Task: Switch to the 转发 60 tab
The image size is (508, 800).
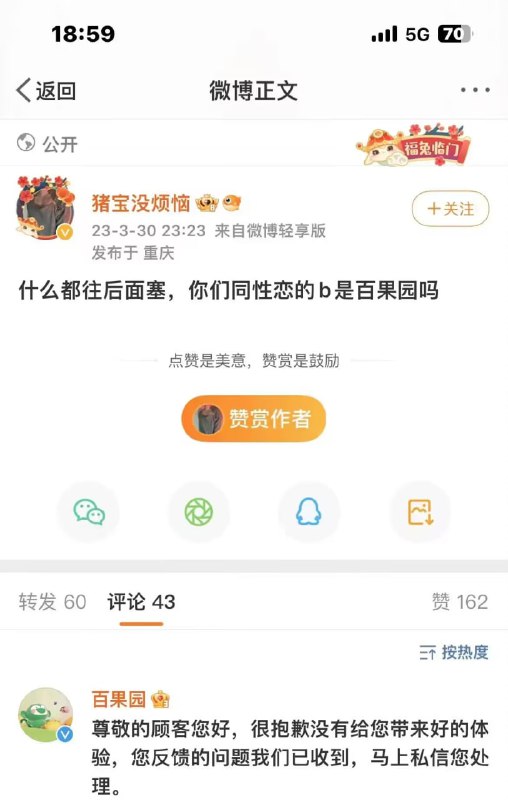Action: coord(53,602)
